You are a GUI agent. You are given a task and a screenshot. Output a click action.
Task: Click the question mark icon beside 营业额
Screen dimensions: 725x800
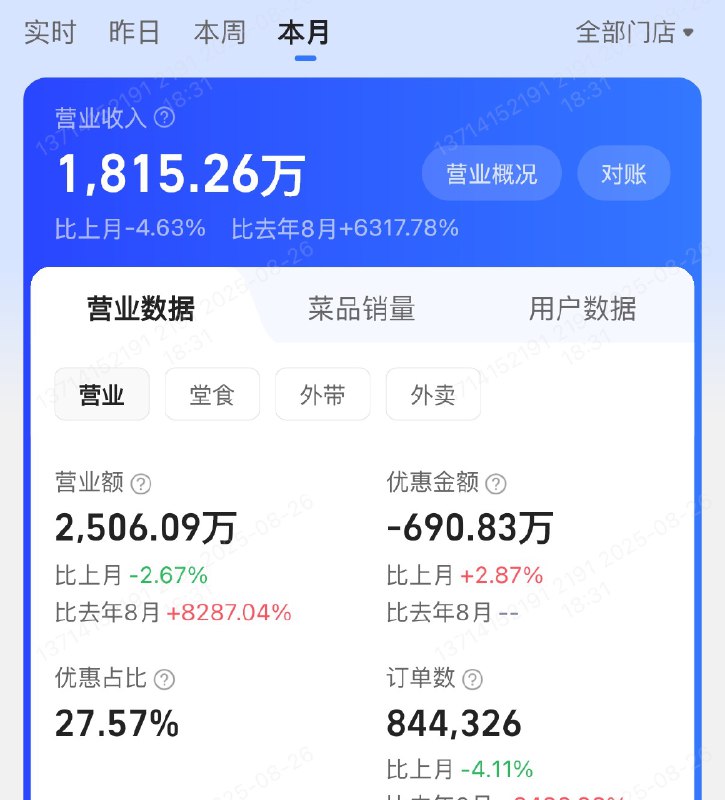(141, 483)
